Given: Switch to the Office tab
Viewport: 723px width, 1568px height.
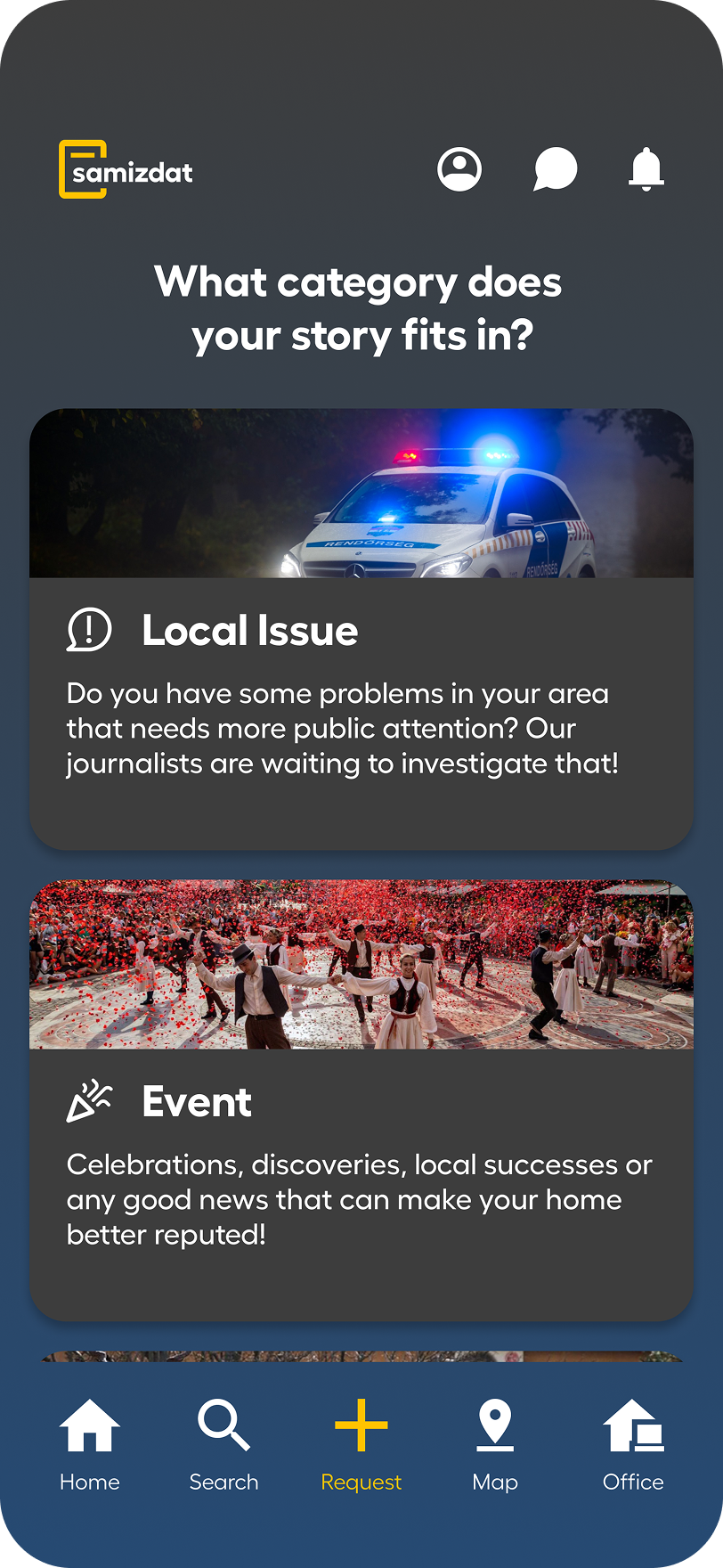Looking at the screenshot, I should pyautogui.click(x=633, y=1445).
